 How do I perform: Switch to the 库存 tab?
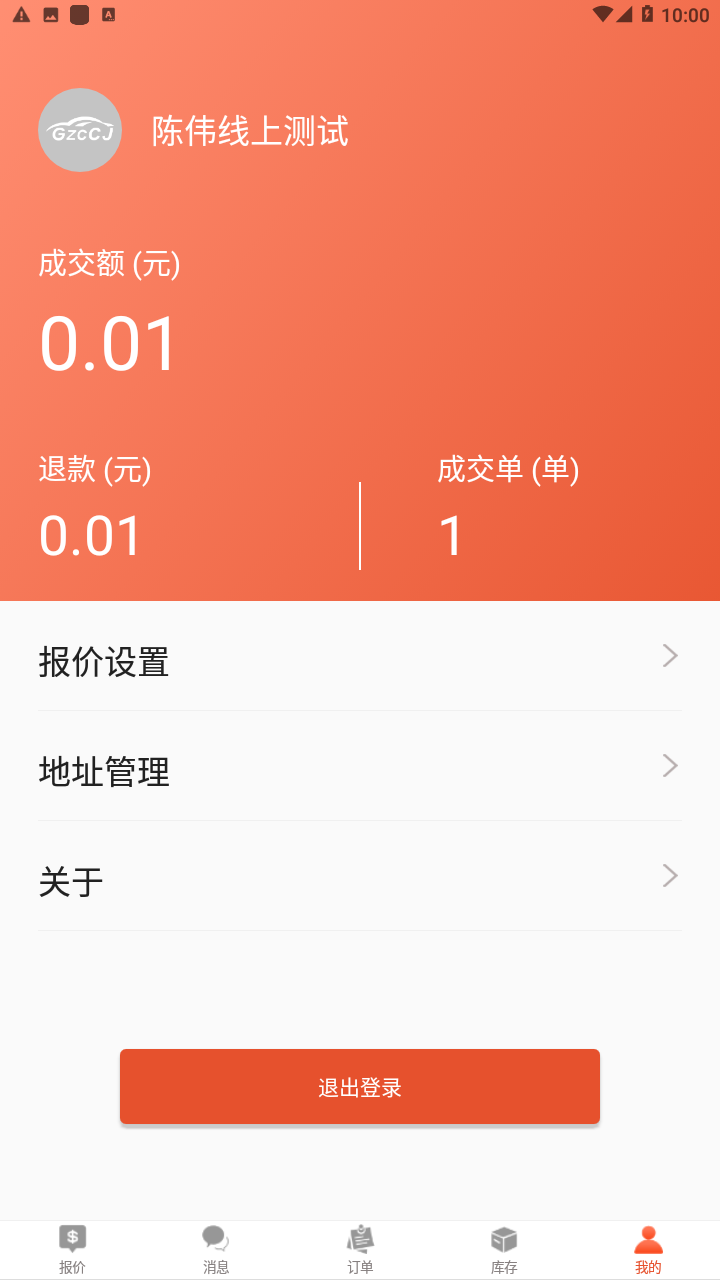(x=504, y=1248)
